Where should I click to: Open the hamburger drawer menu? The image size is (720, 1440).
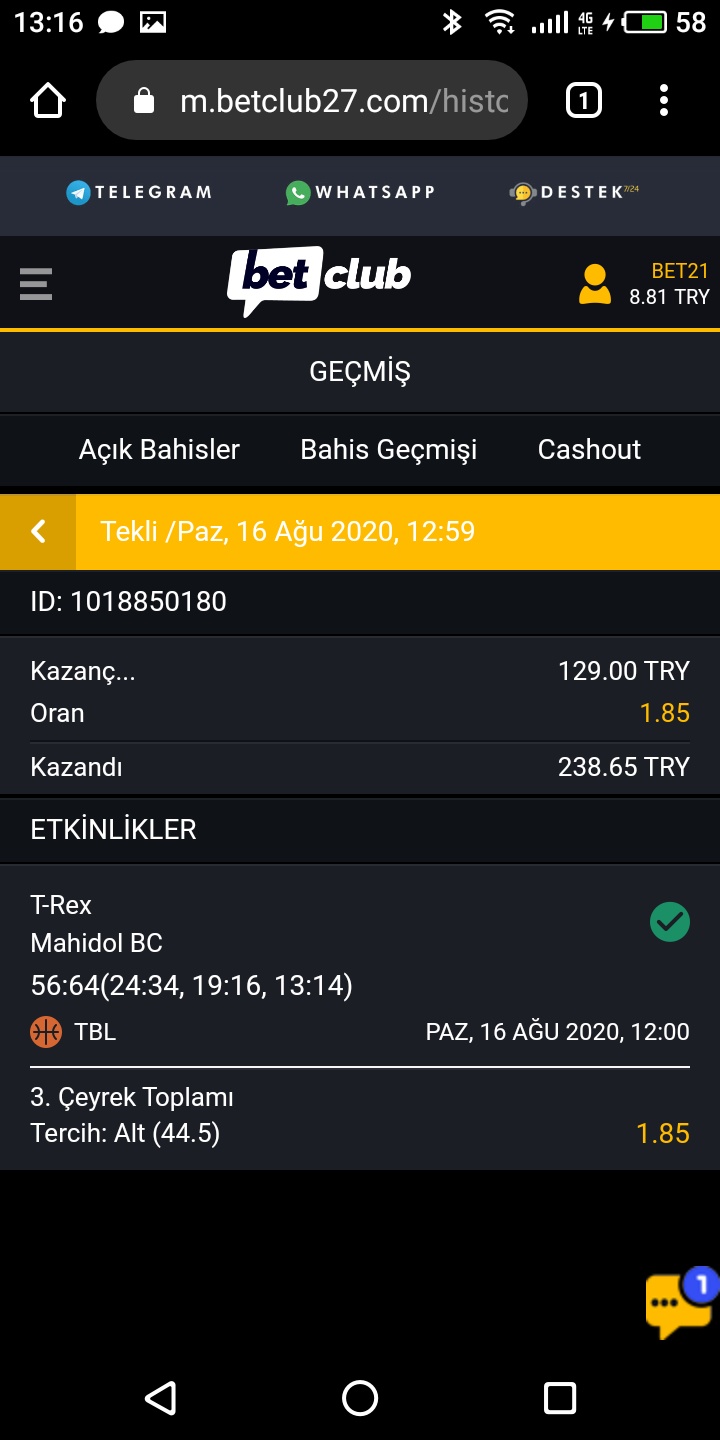(35, 283)
